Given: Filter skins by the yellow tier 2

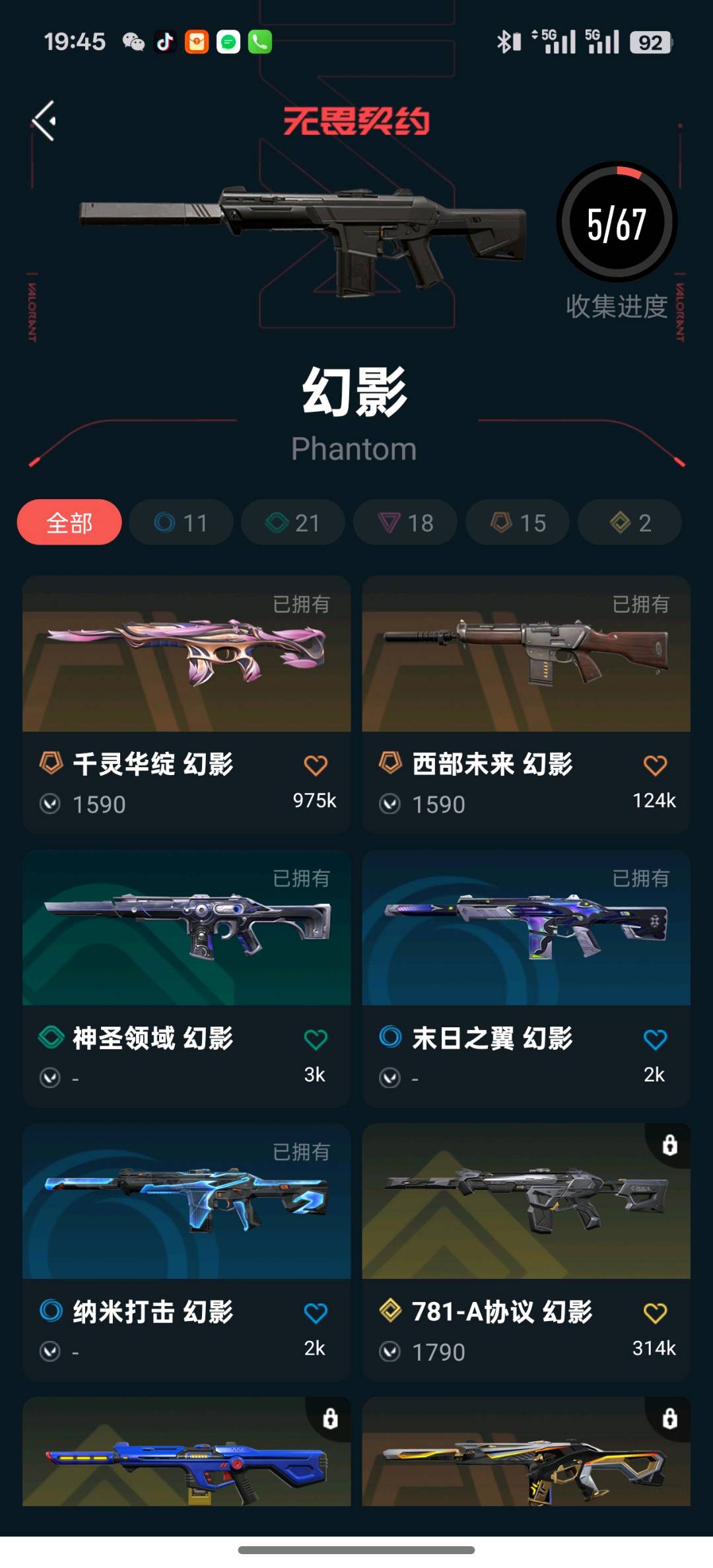Looking at the screenshot, I should click(630, 522).
